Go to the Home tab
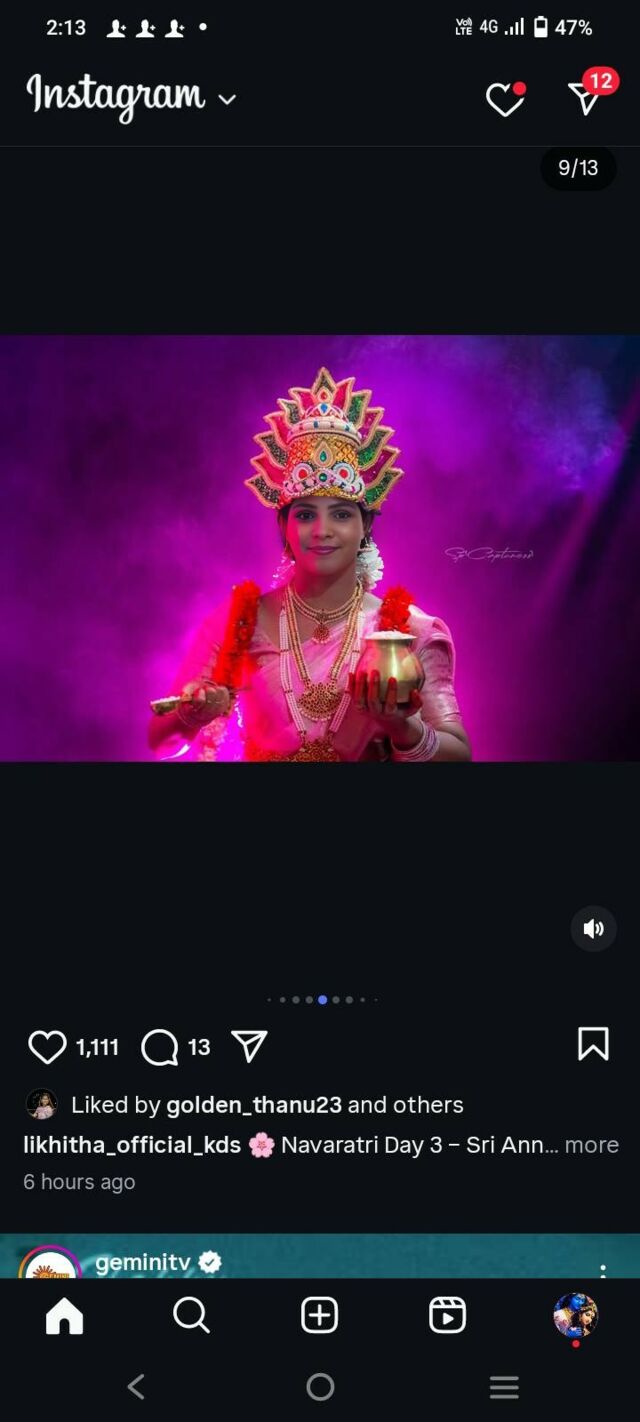 (65, 1316)
